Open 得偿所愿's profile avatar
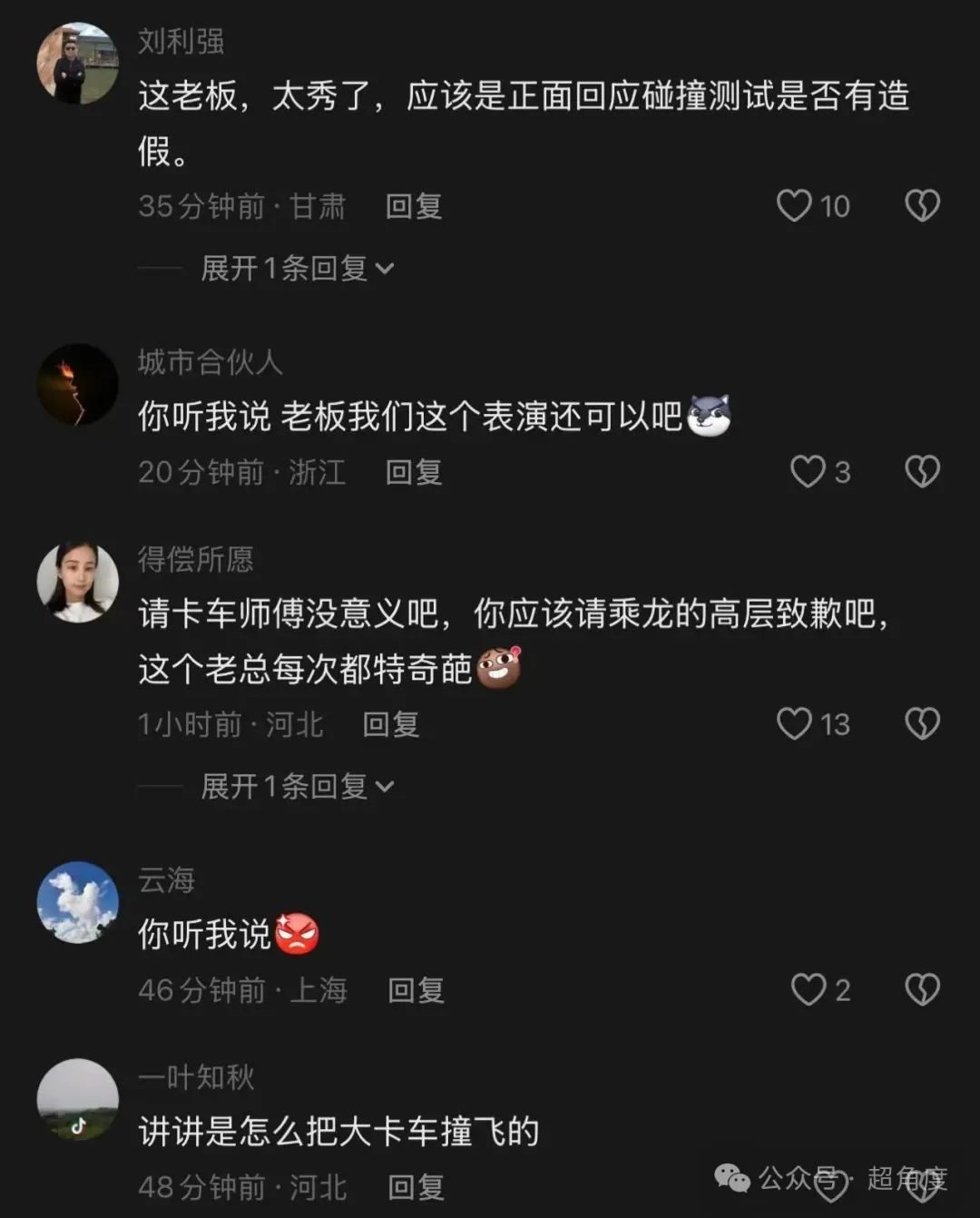Image resolution: width=980 pixels, height=1218 pixels. click(78, 582)
